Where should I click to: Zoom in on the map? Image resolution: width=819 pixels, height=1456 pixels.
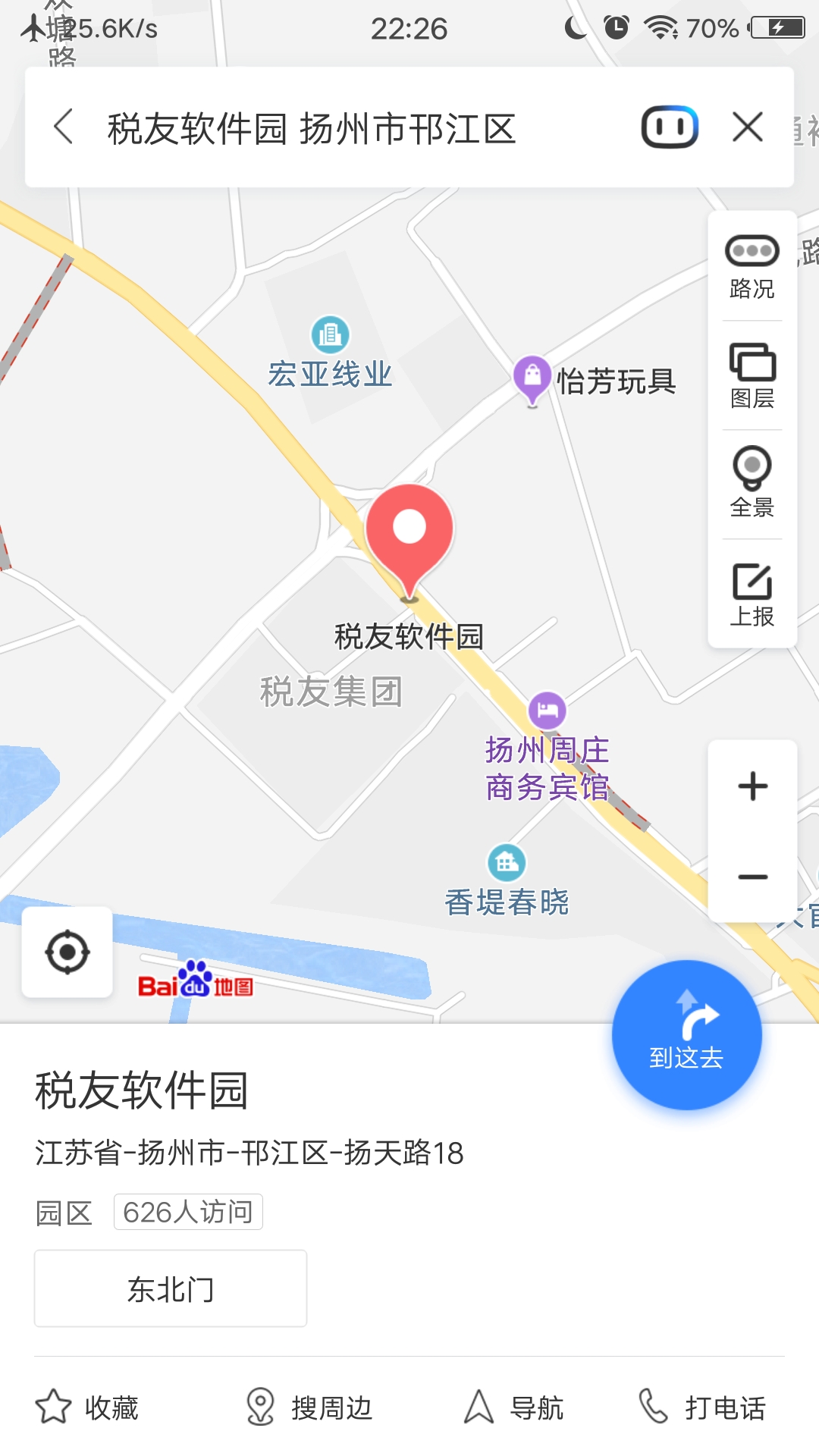(752, 786)
